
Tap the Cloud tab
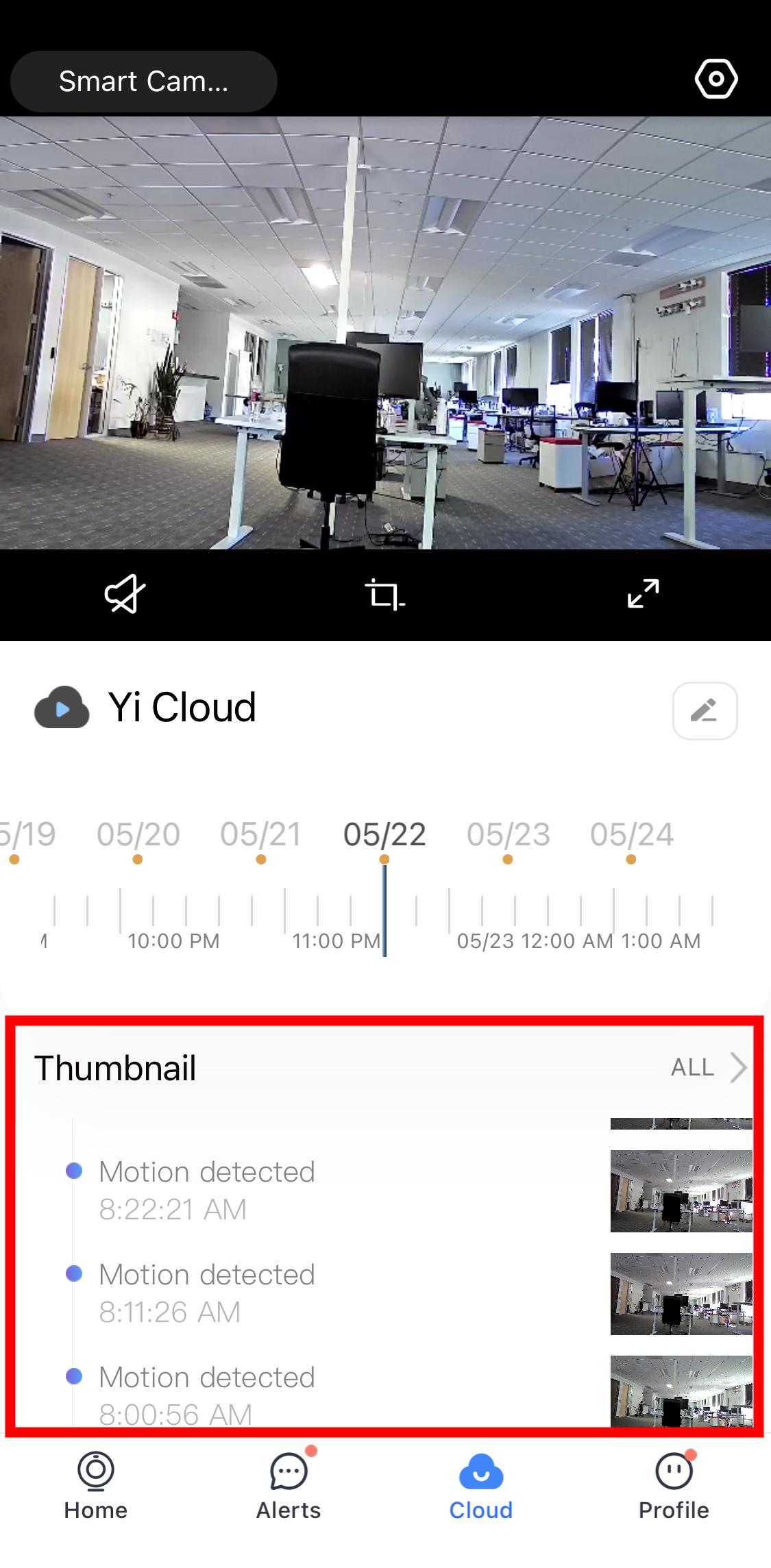point(481,1487)
